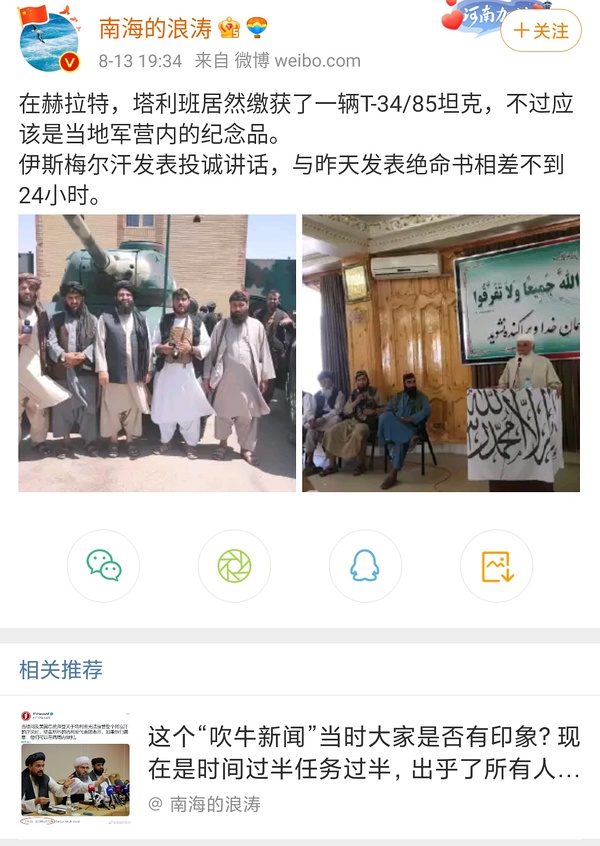The image size is (600, 846).
Task: Open 南海的浪涛's profile avatar
Action: [48, 42]
